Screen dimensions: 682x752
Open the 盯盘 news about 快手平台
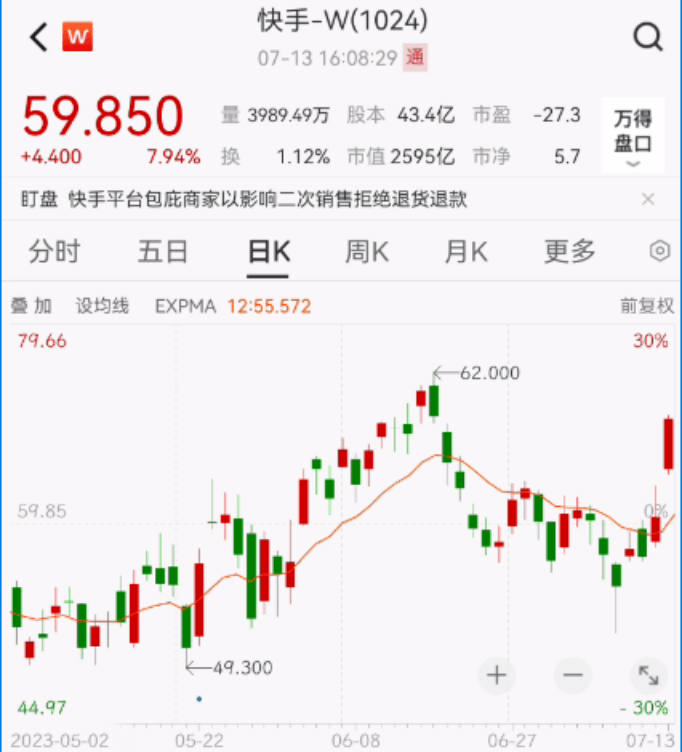pos(267,199)
